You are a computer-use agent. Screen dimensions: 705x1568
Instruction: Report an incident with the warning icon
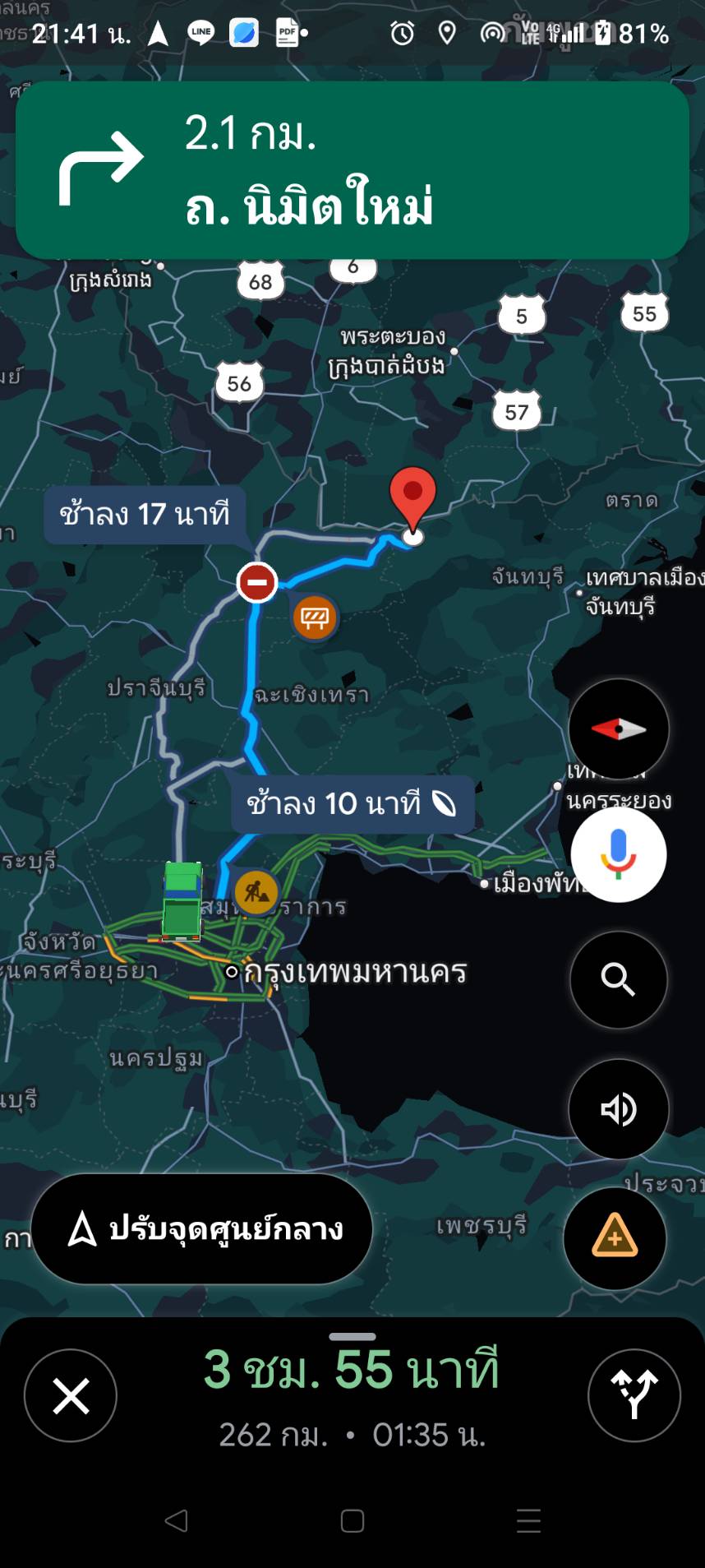(x=615, y=1237)
